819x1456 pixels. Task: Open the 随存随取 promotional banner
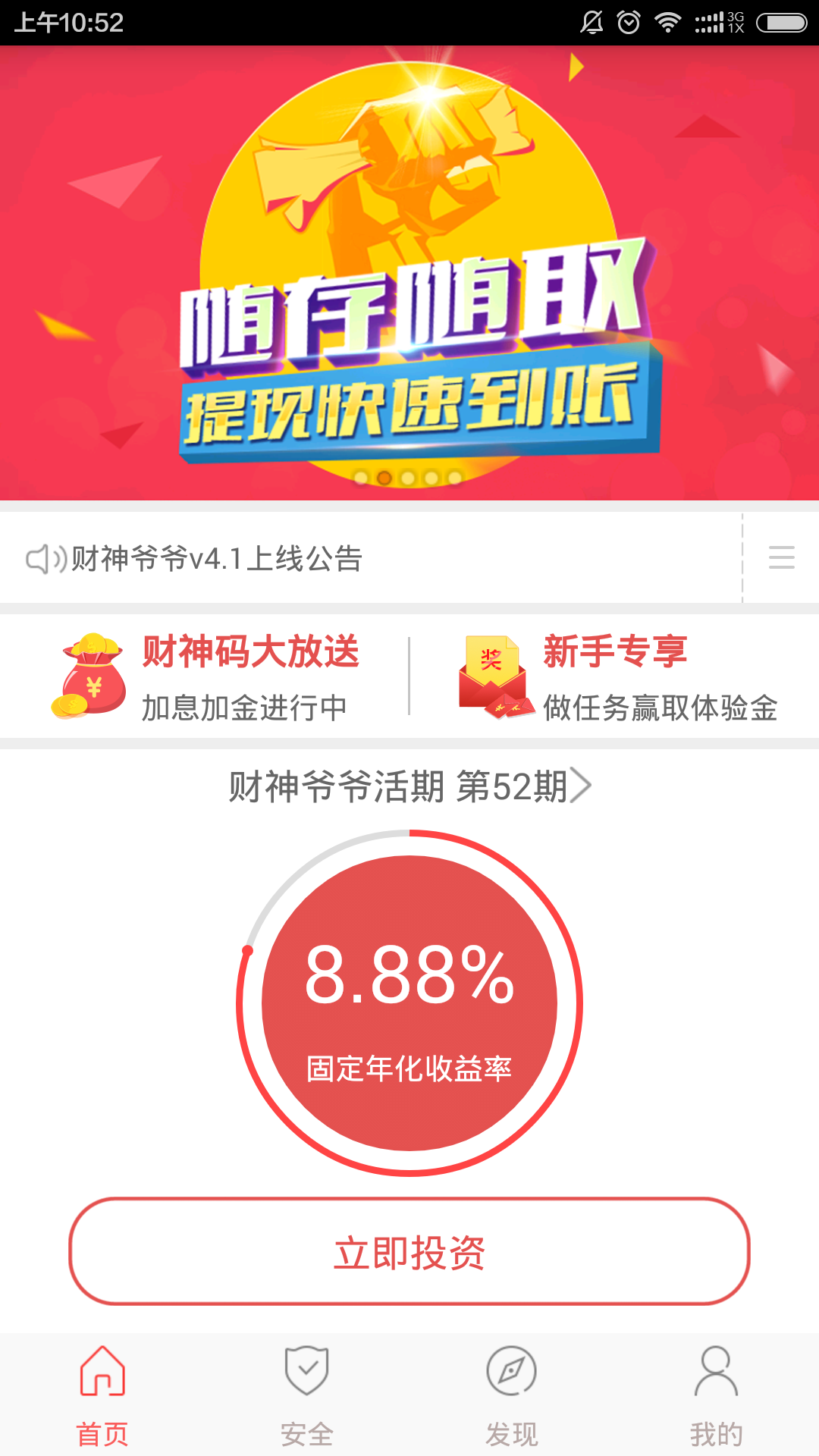pos(409,273)
